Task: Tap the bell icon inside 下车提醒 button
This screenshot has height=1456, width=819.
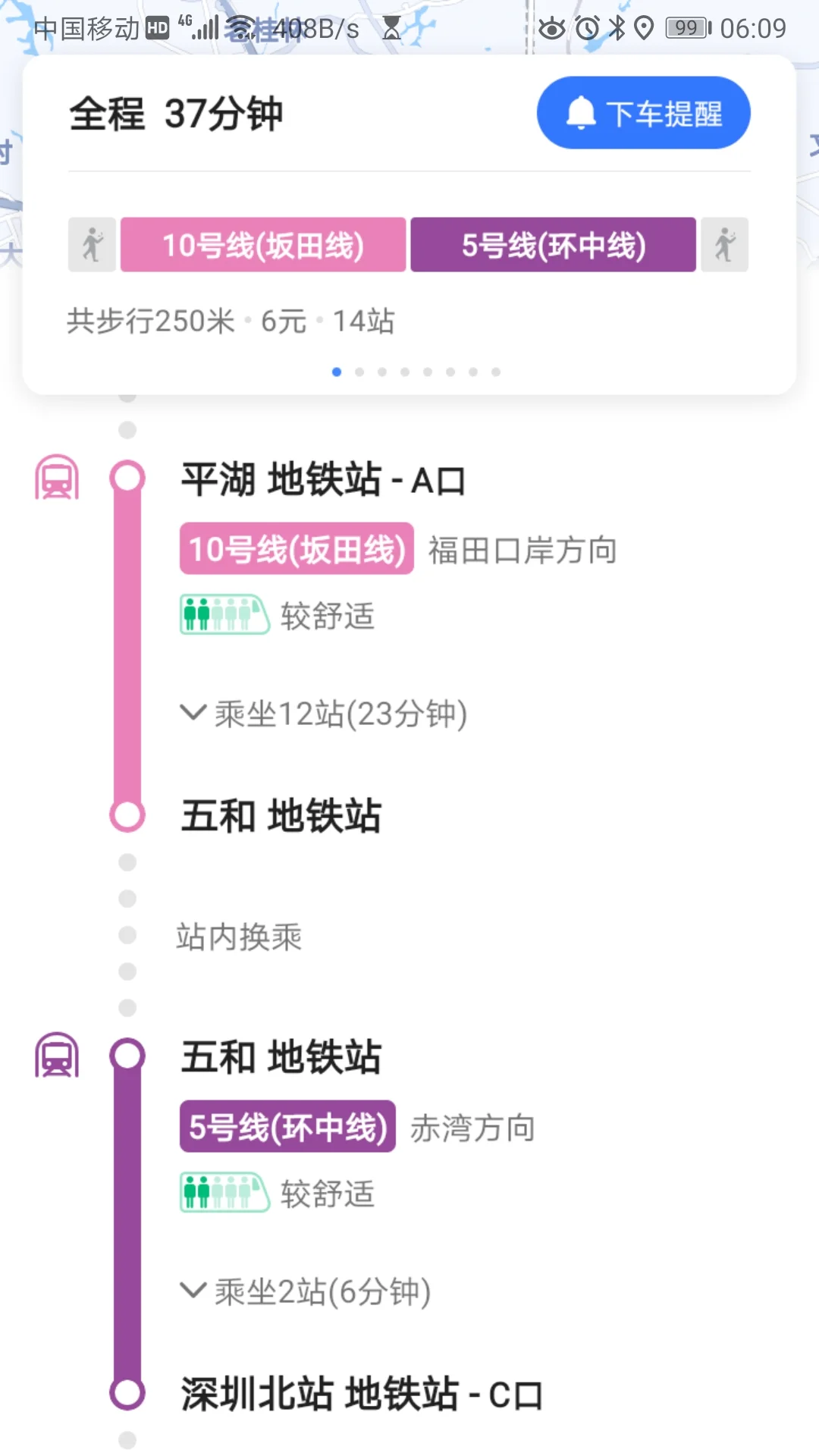Action: (580, 111)
